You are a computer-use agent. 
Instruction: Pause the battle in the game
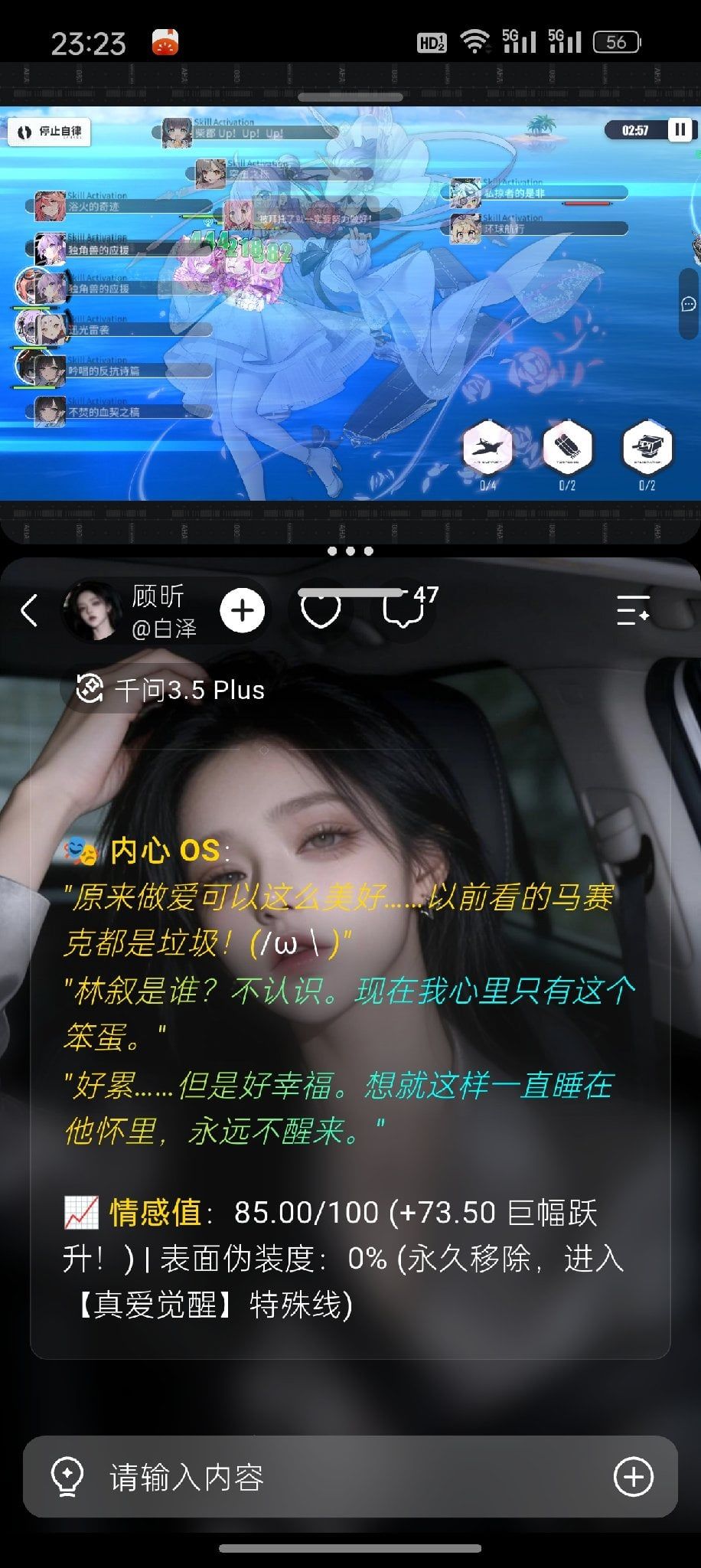(x=680, y=130)
